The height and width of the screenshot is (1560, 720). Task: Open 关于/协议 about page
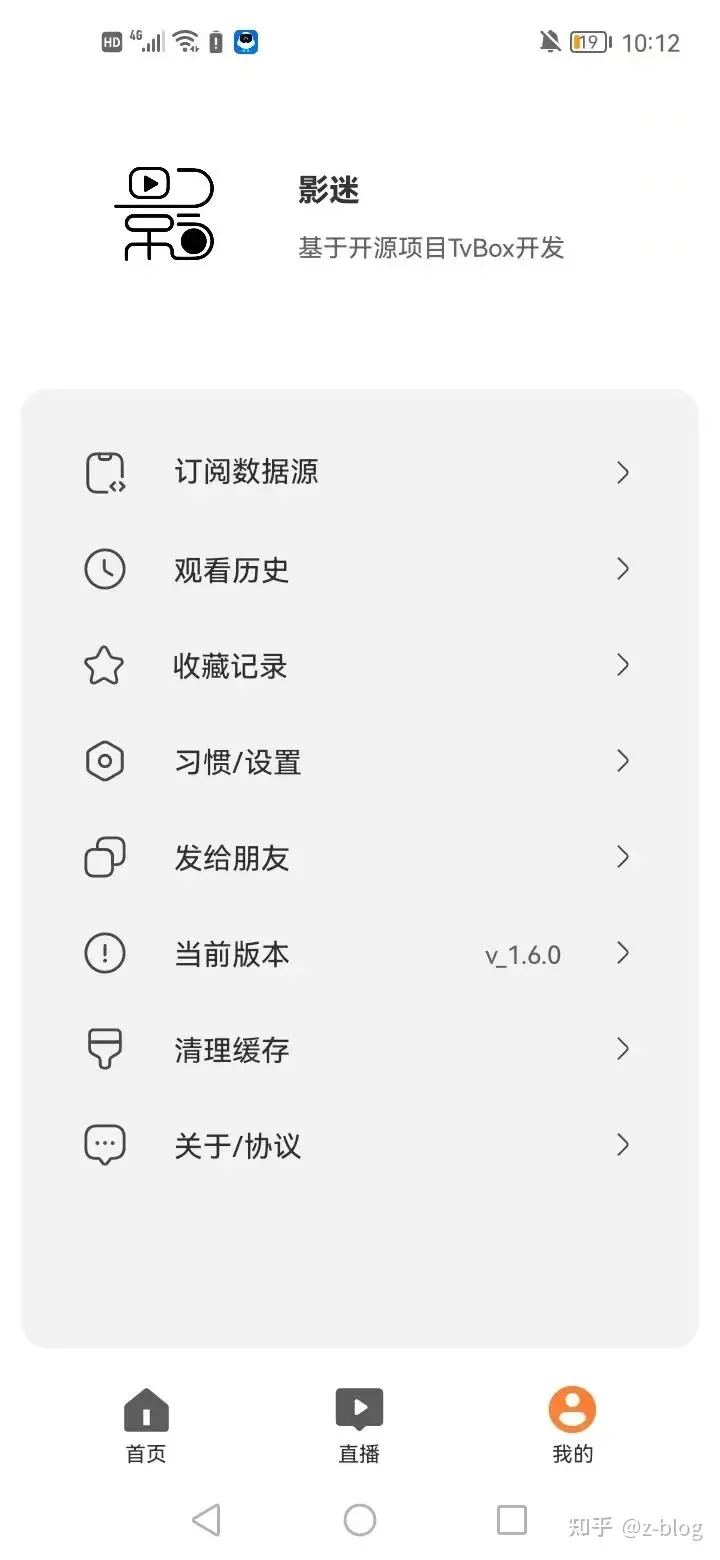pos(359,1146)
